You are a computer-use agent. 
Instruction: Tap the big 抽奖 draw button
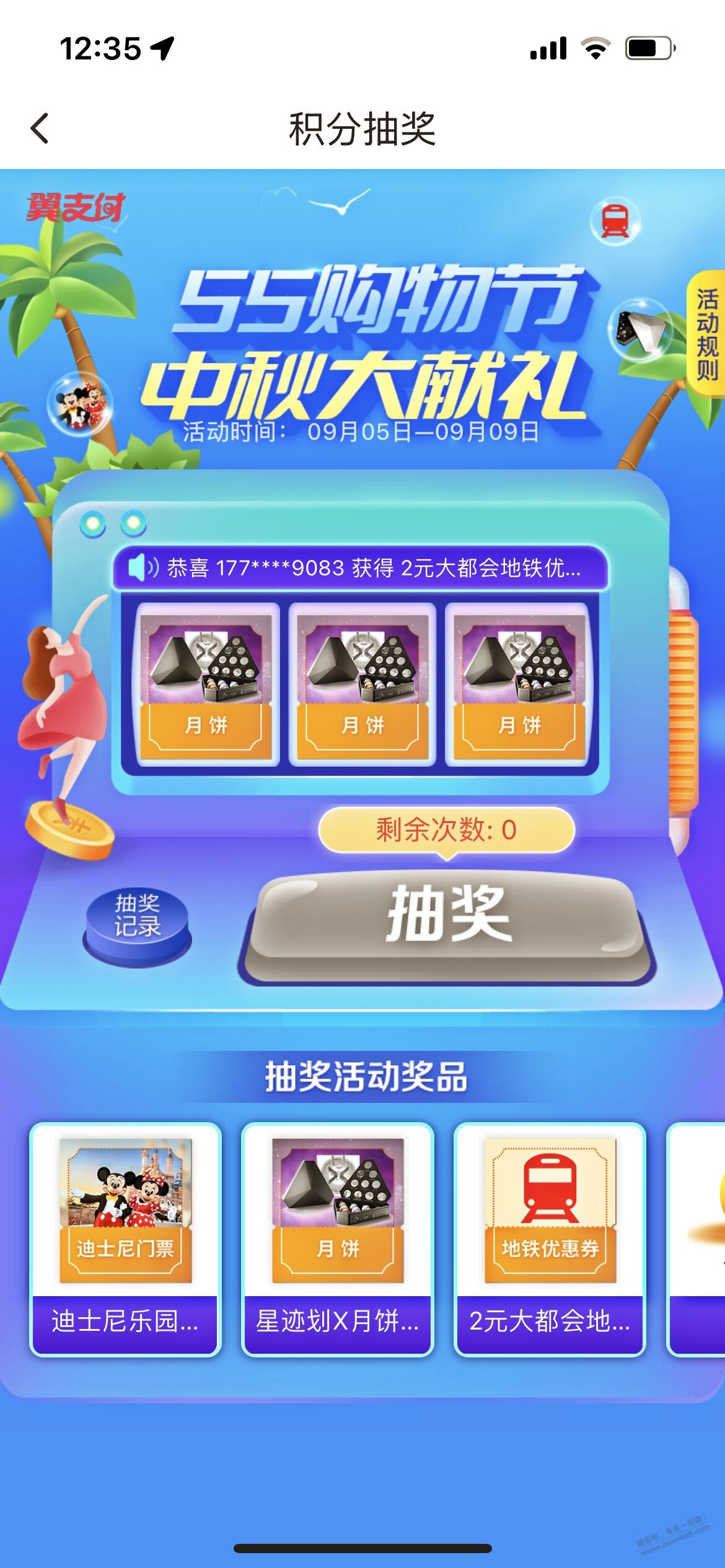pos(447,915)
